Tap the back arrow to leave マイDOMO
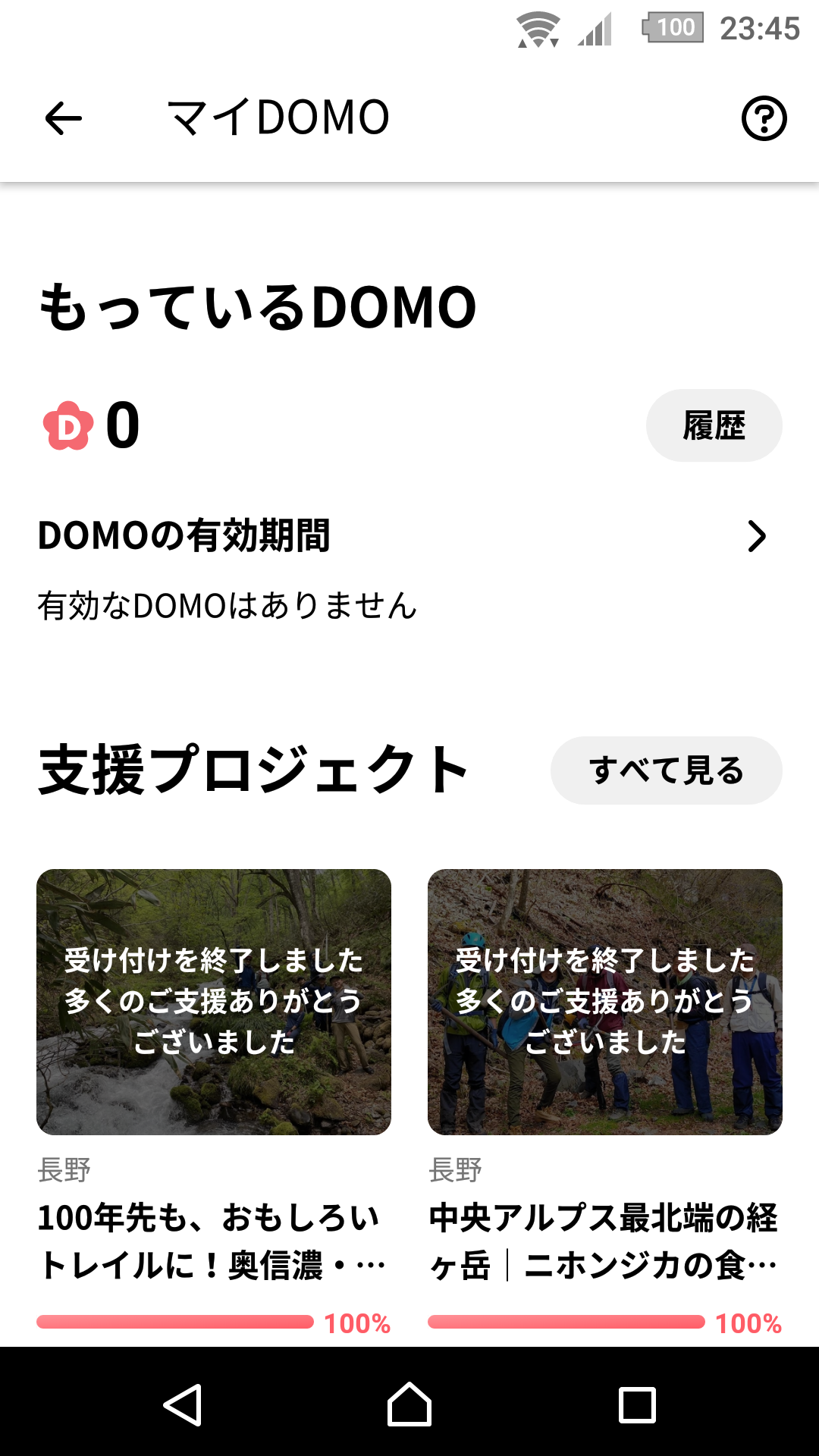This screenshot has height=1456, width=819. click(x=61, y=117)
